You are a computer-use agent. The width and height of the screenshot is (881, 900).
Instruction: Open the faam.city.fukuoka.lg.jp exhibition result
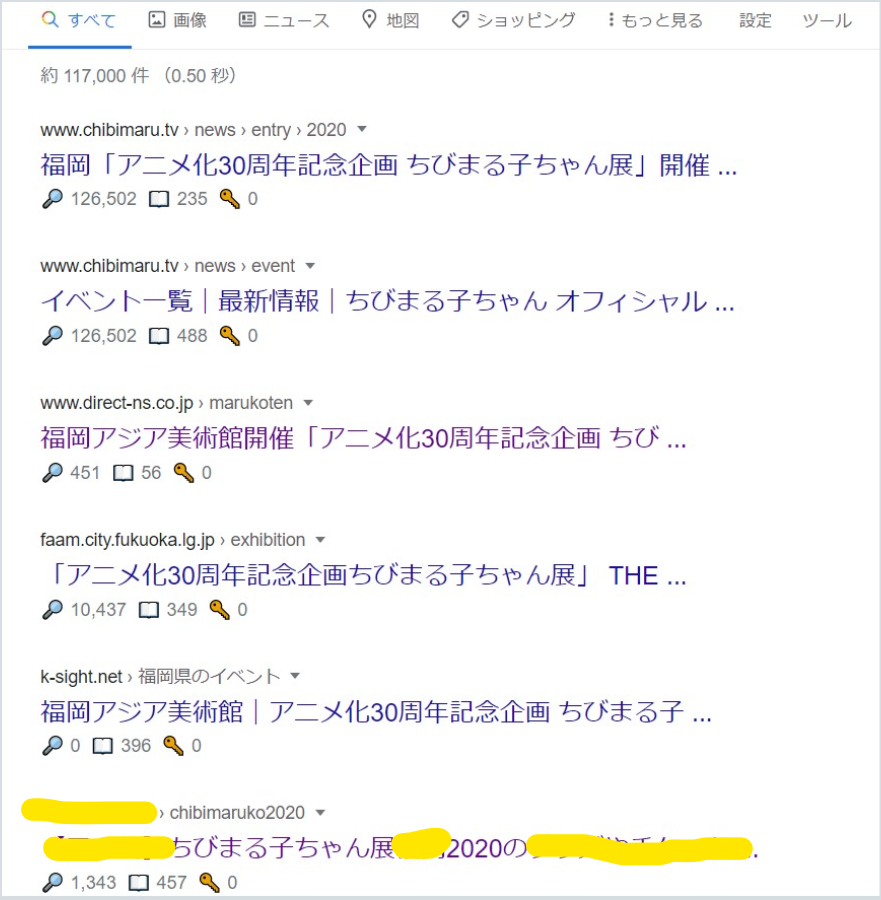coord(363,575)
